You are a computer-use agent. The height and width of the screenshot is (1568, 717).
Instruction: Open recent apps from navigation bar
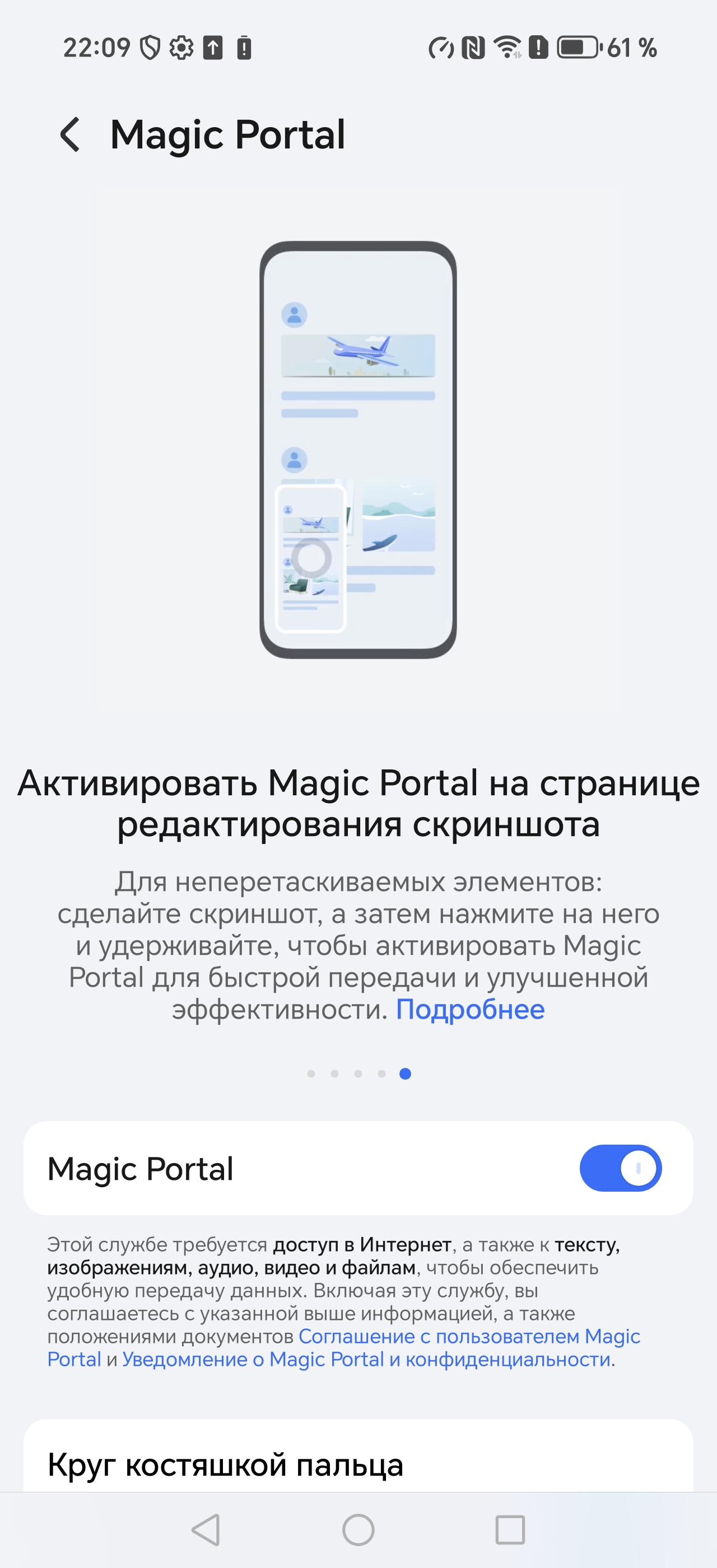pos(509,1530)
